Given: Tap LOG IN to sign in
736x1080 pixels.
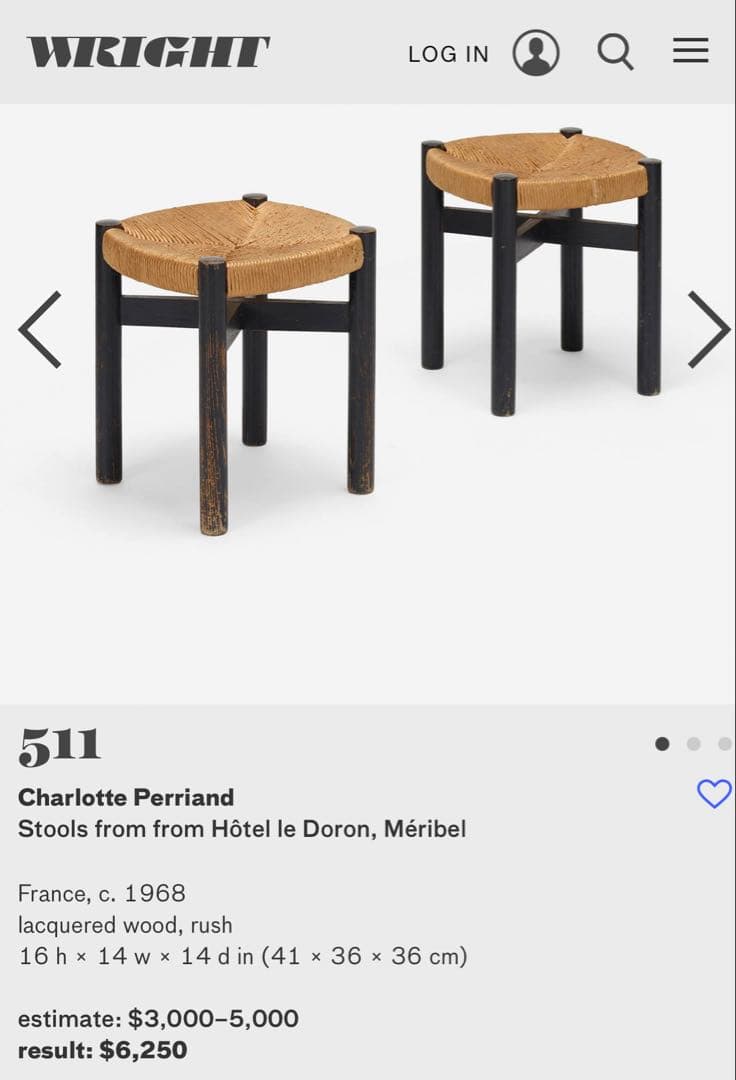Looking at the screenshot, I should [448, 54].
